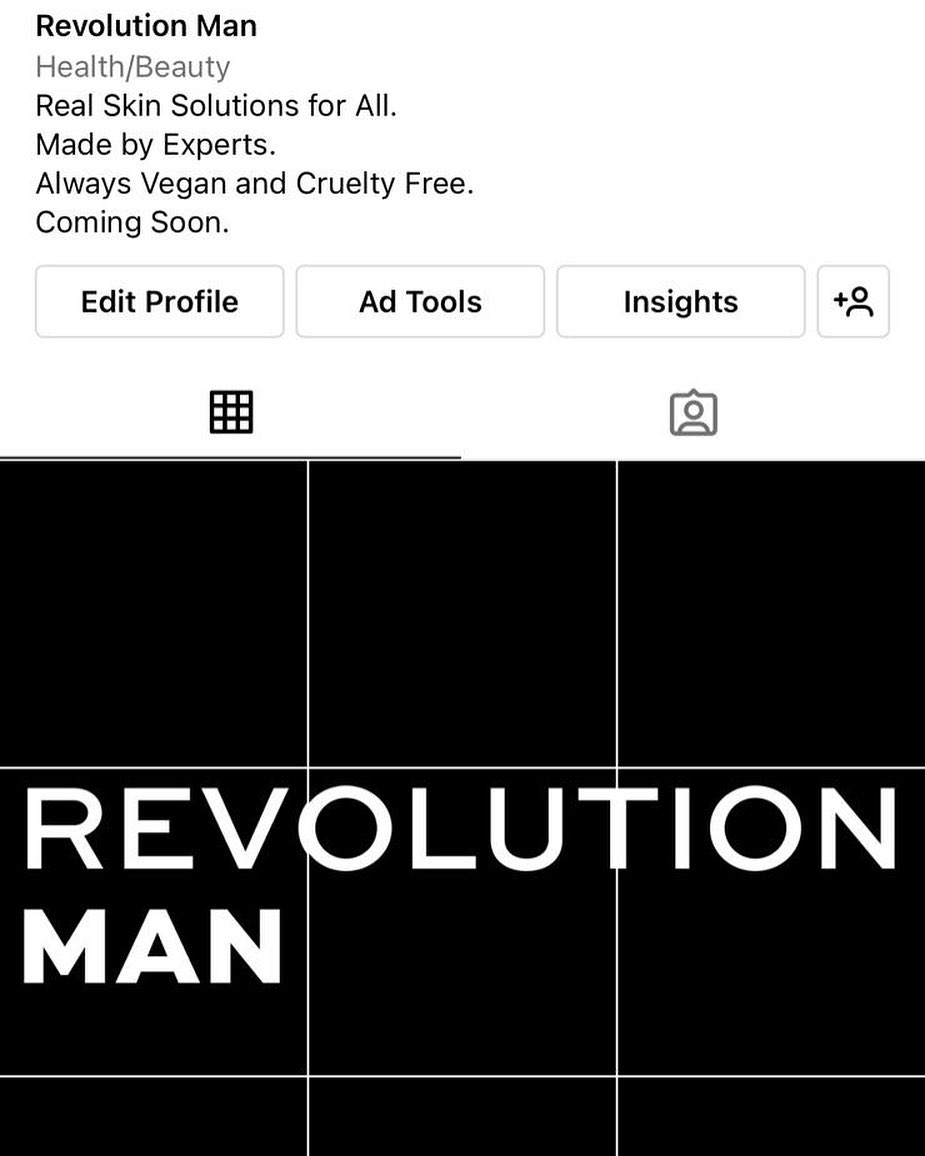
Task: Open the grid post showing letters ION
Action: point(771,921)
